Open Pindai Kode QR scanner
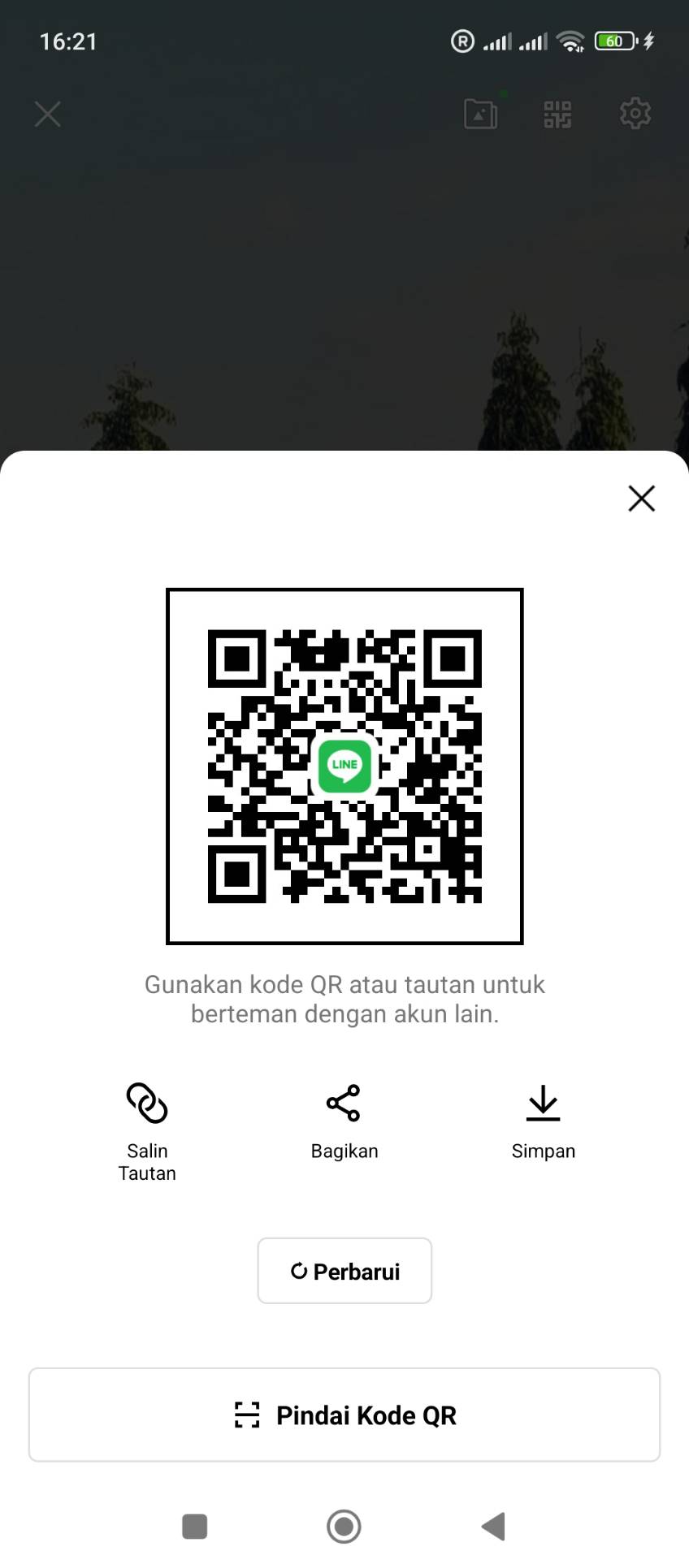This screenshot has height=1568, width=689. click(344, 1415)
